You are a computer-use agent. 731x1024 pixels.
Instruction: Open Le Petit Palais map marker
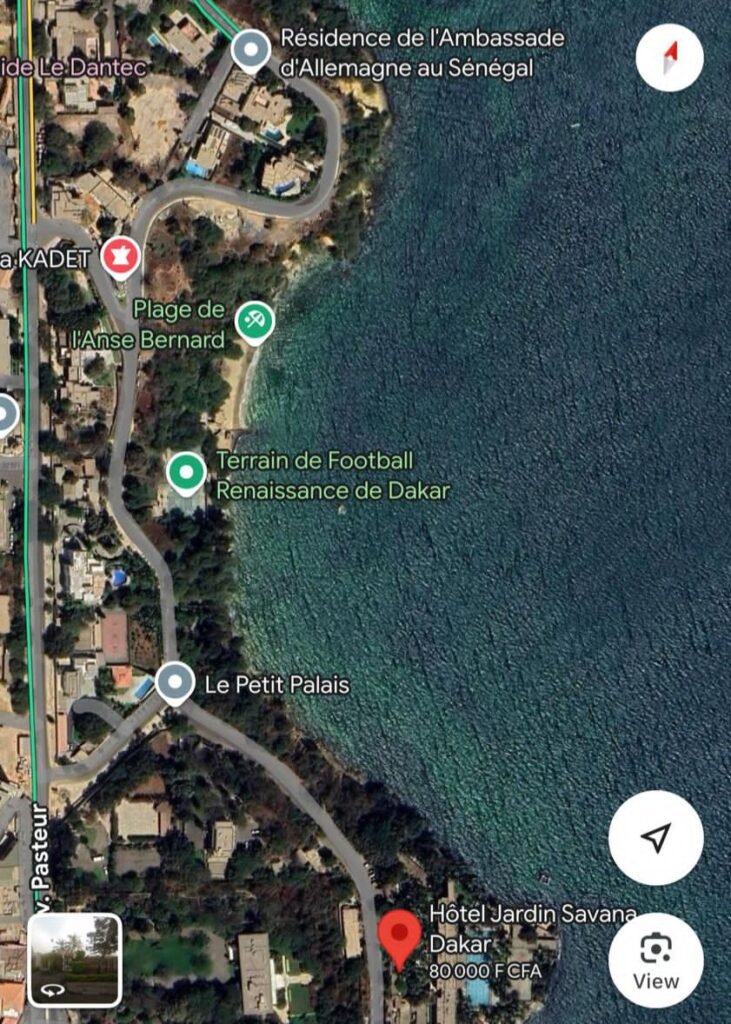[x=176, y=684]
